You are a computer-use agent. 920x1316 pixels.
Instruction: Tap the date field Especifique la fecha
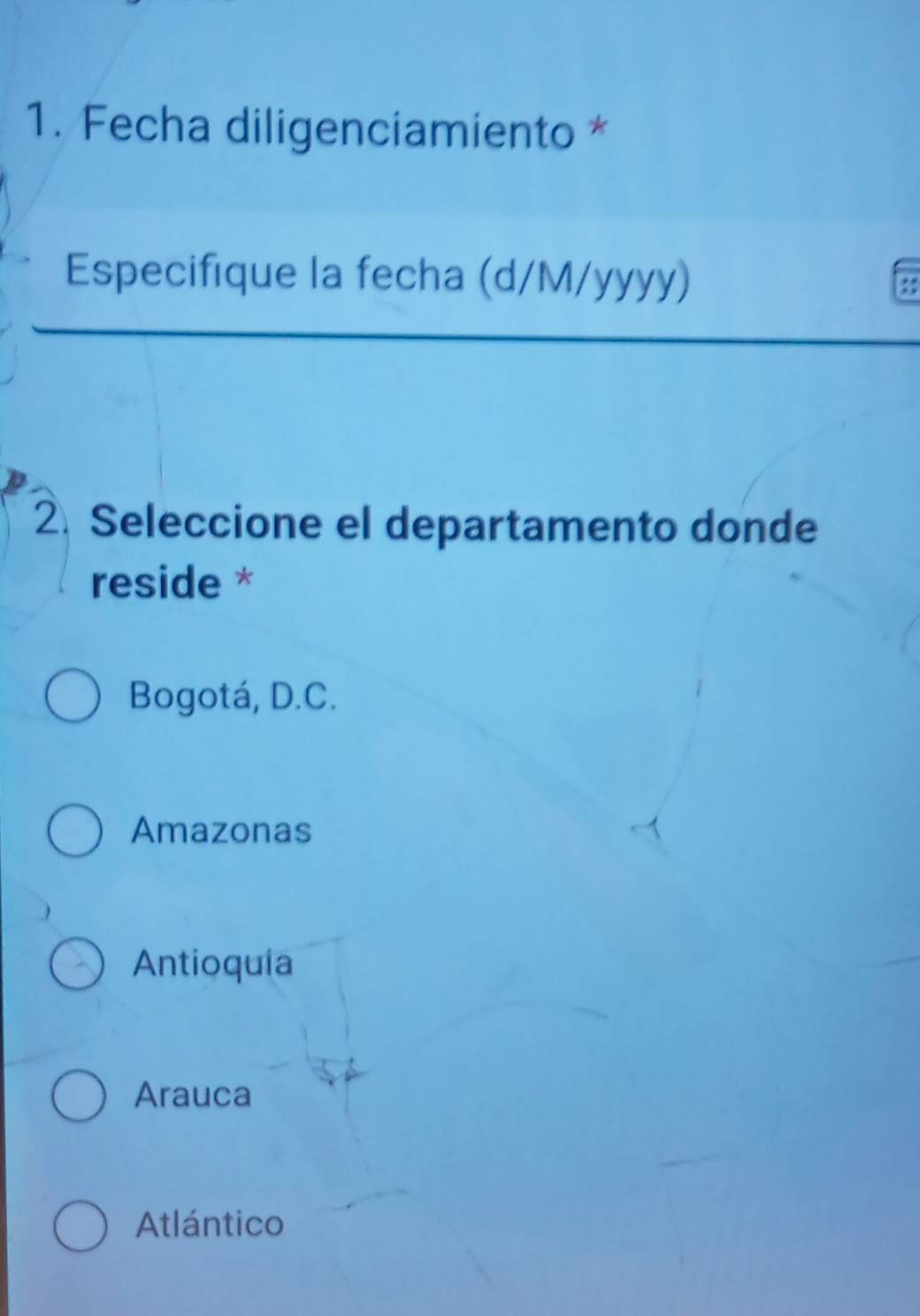click(x=378, y=275)
